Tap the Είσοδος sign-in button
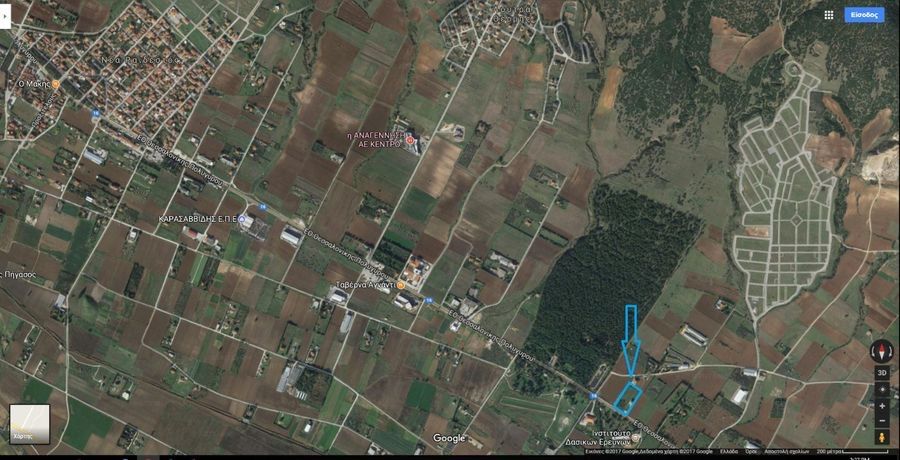Screen dimensions: 900x460 (x=864, y=15)
